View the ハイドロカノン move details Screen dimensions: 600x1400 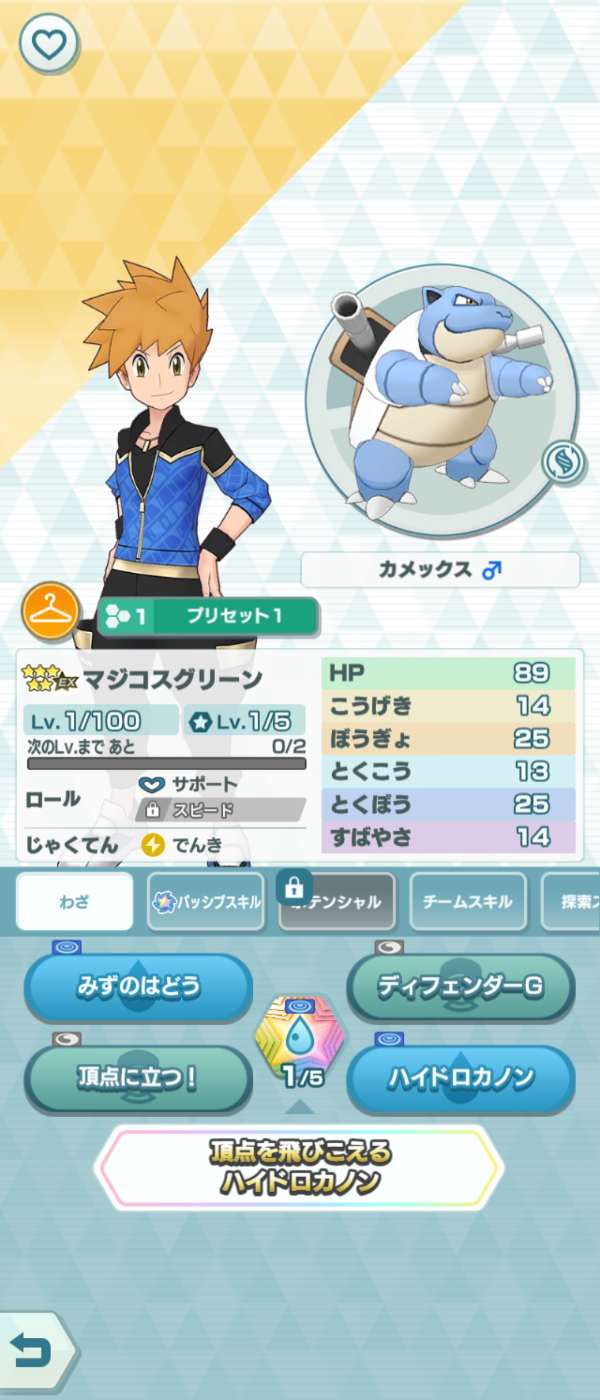pyautogui.click(x=460, y=1078)
